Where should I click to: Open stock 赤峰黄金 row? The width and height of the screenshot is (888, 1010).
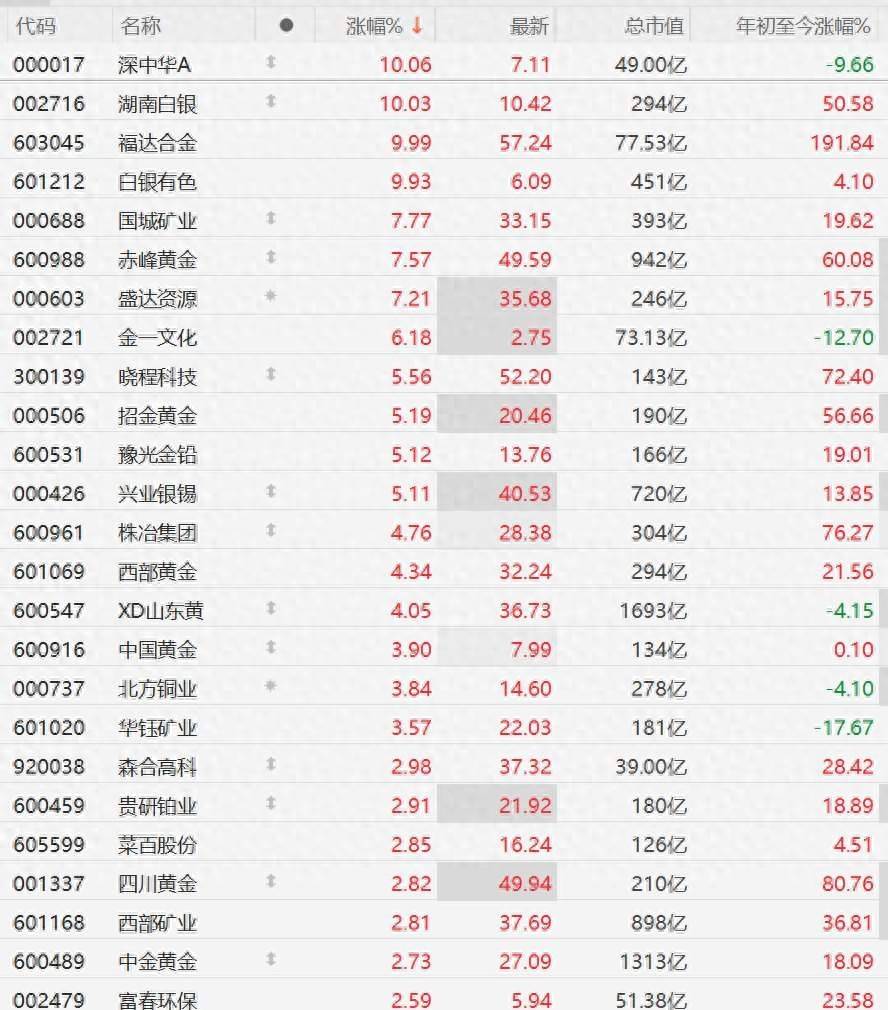tap(444, 260)
